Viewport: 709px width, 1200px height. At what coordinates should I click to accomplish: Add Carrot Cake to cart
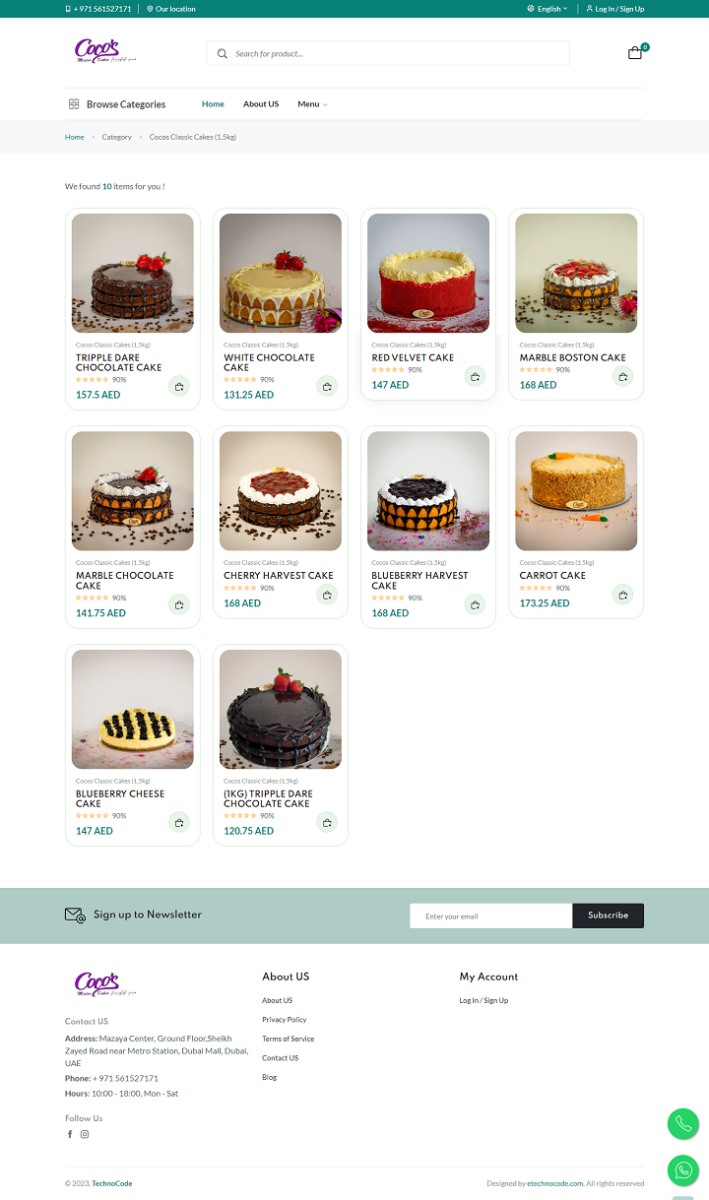(623, 595)
